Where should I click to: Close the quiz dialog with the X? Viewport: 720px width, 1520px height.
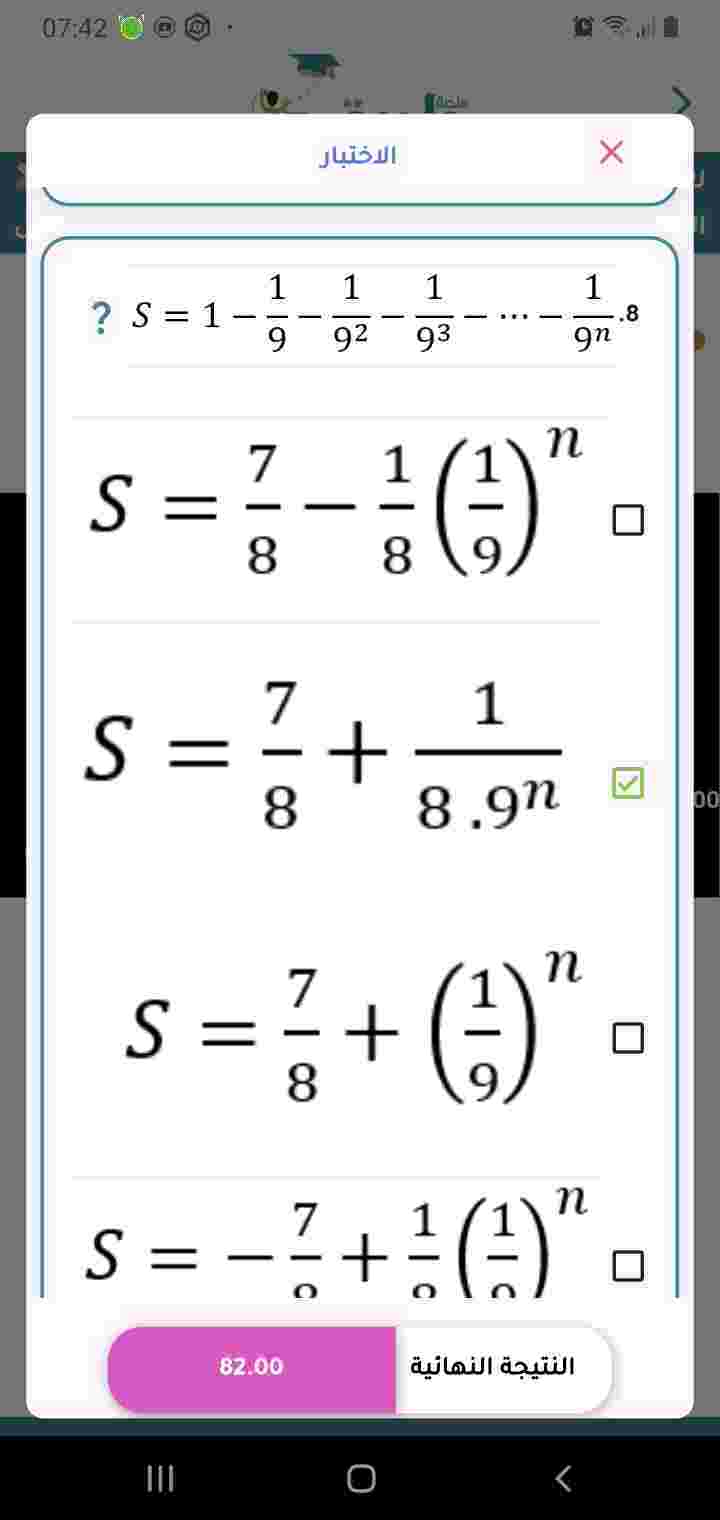pyautogui.click(x=611, y=152)
